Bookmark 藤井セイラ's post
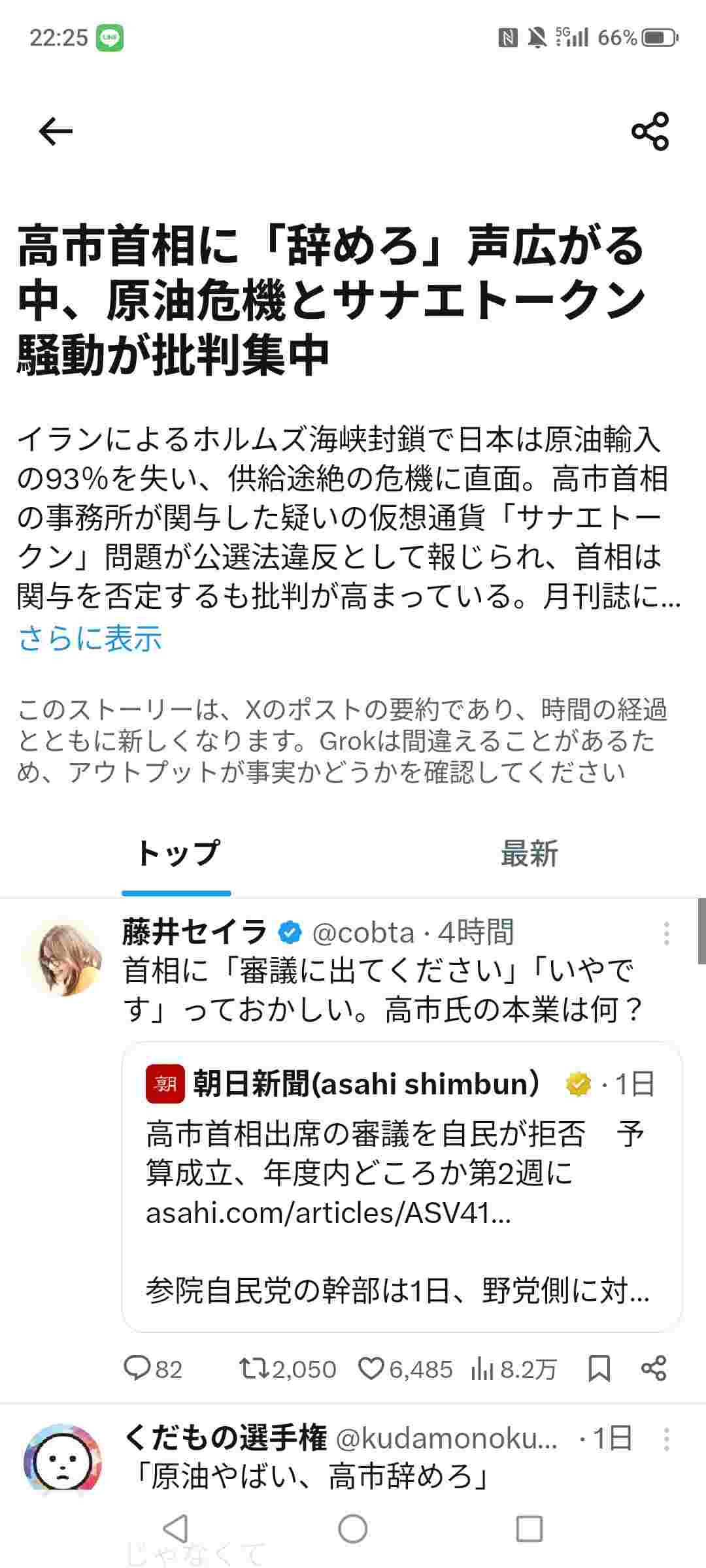 pos(599,1368)
